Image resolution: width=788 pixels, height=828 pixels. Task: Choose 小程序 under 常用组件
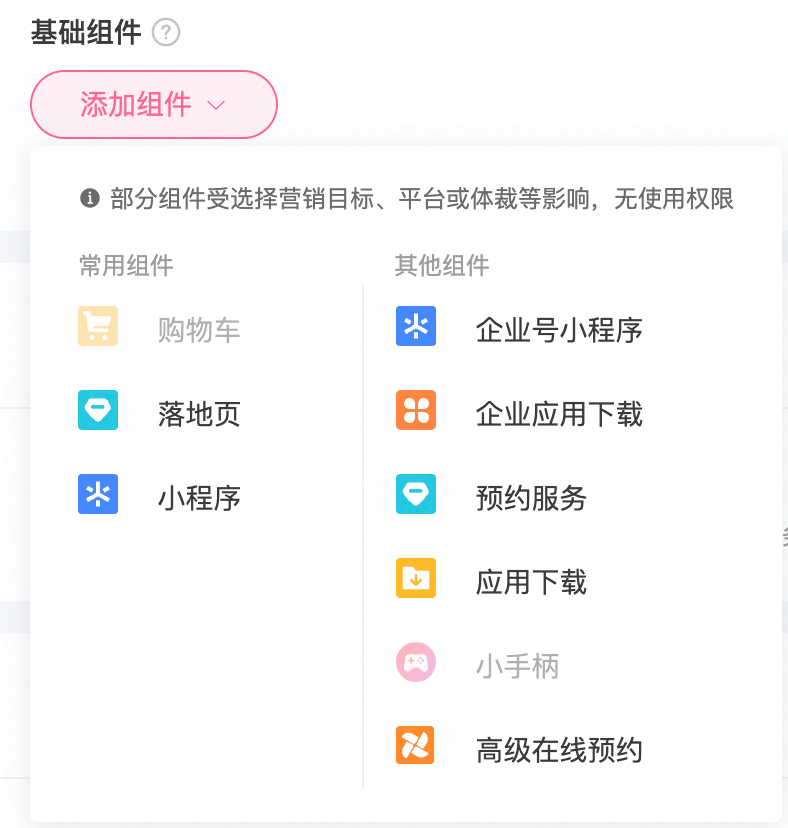198,497
